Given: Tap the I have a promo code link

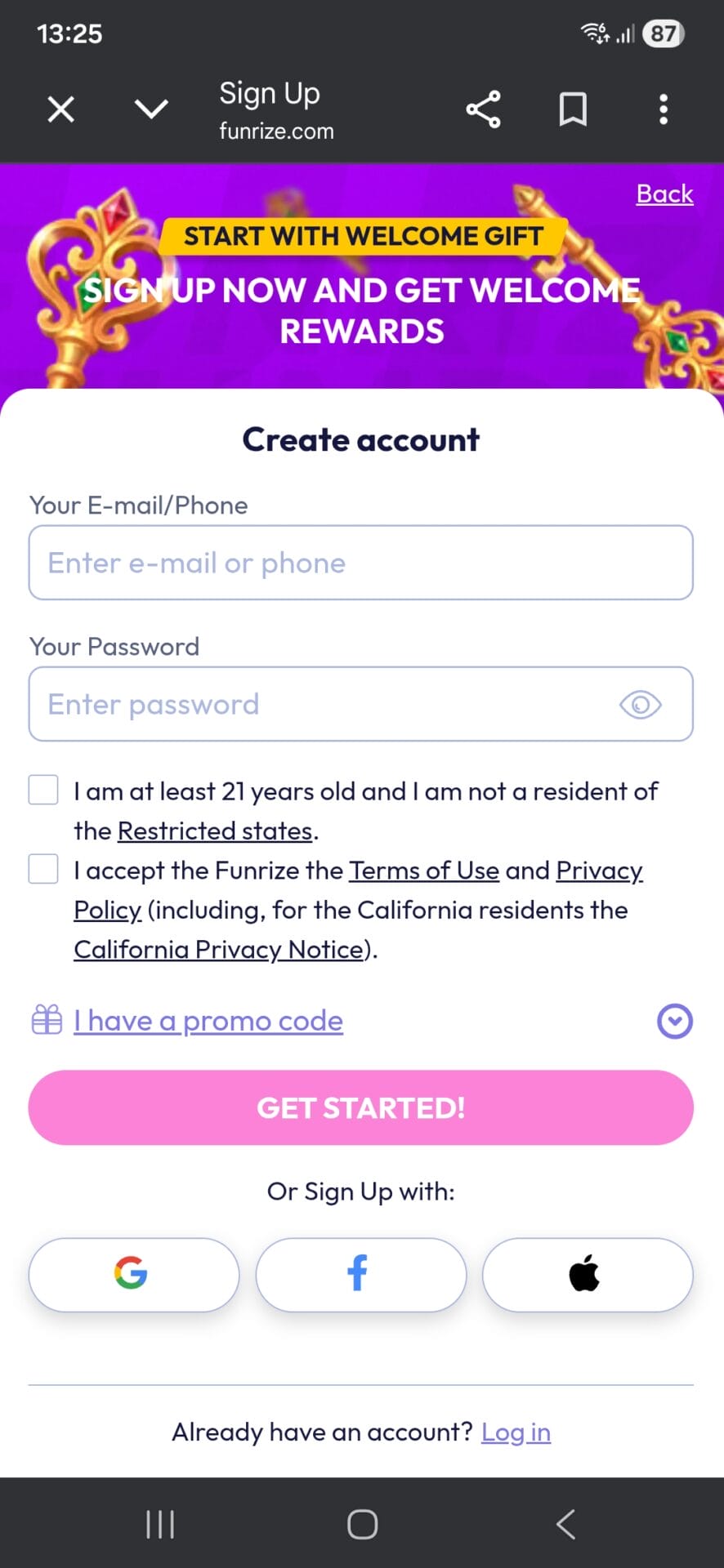Looking at the screenshot, I should 208,1021.
